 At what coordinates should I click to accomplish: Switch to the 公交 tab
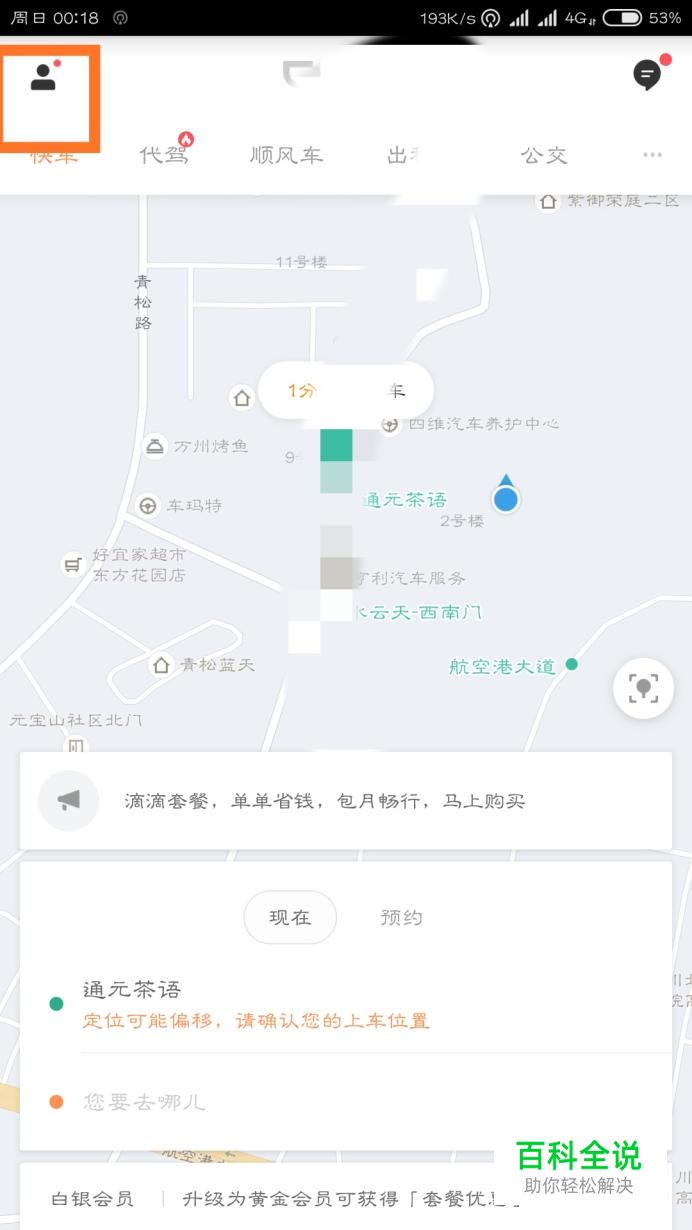coord(543,155)
